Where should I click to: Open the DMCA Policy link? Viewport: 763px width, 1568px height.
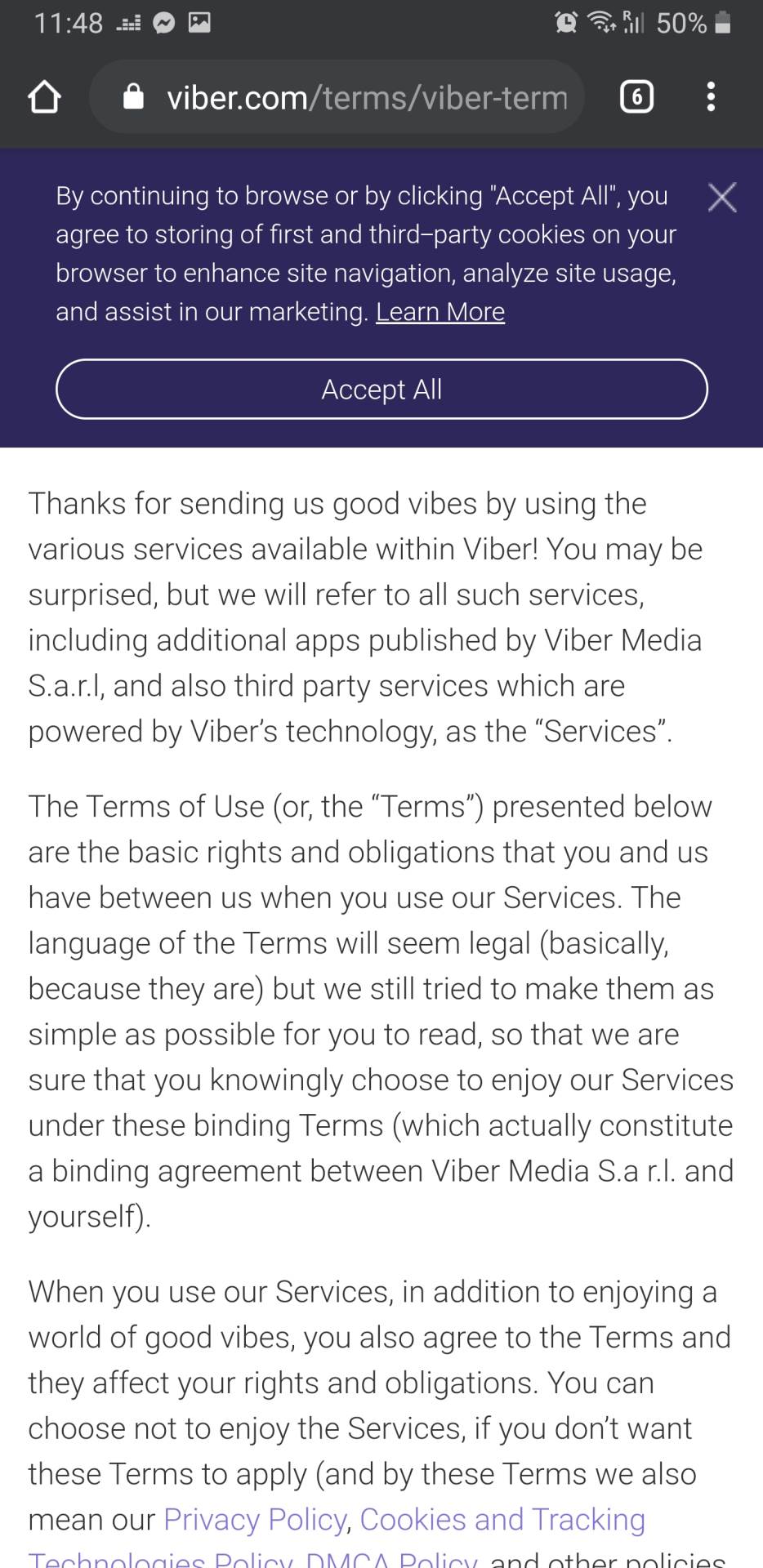(x=391, y=1560)
